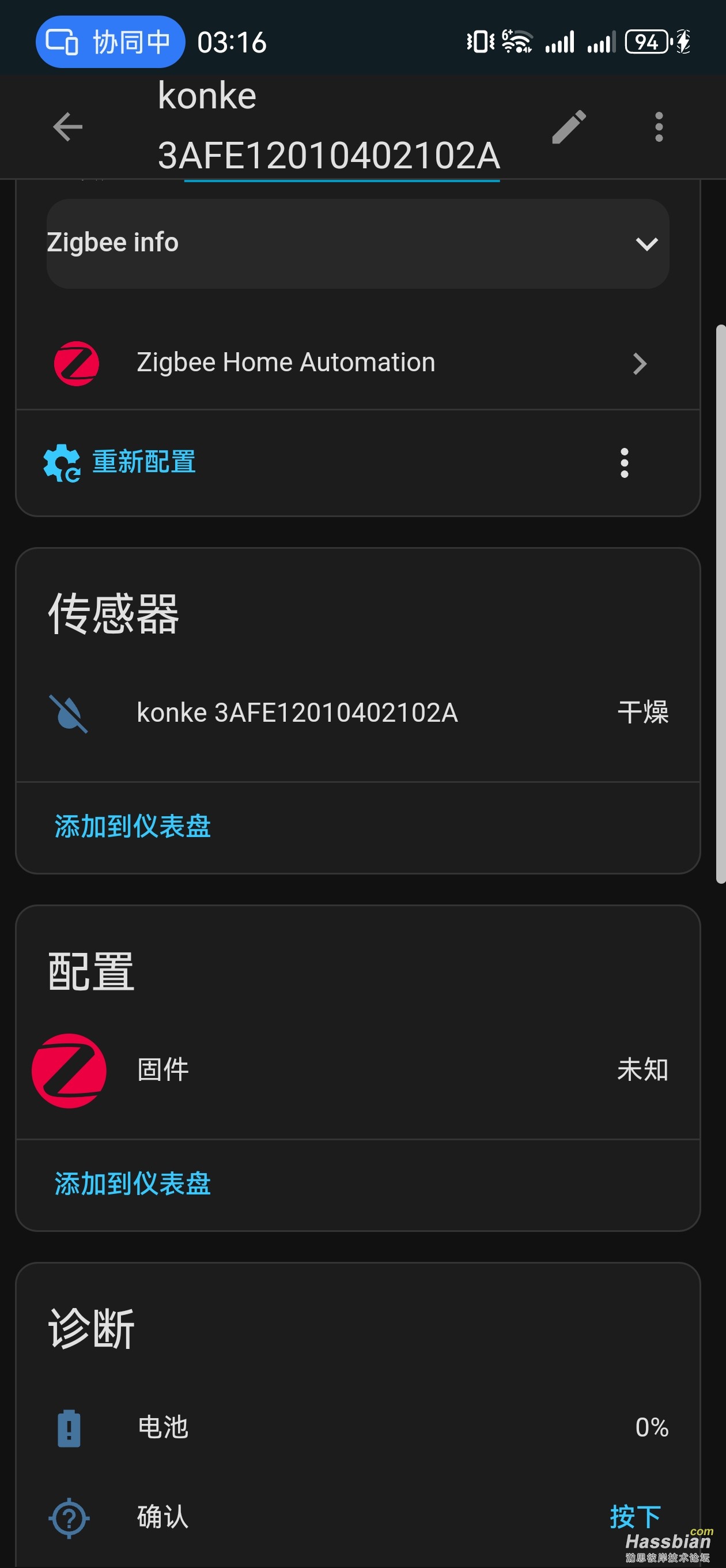Open the top-right overflow menu
Viewport: 726px width, 1568px height.
coord(658,126)
